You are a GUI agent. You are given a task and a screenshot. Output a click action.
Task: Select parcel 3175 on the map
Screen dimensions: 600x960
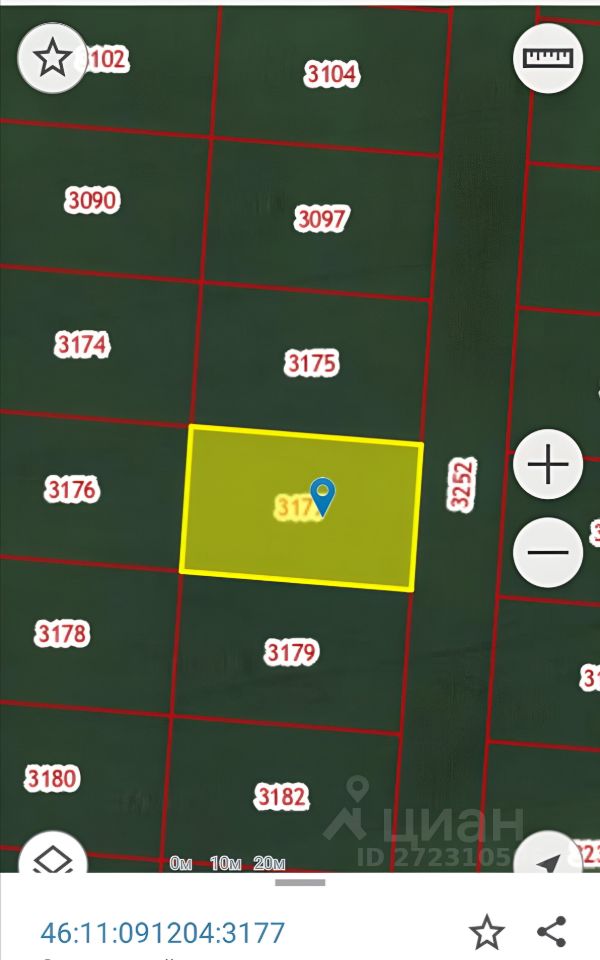(311, 362)
